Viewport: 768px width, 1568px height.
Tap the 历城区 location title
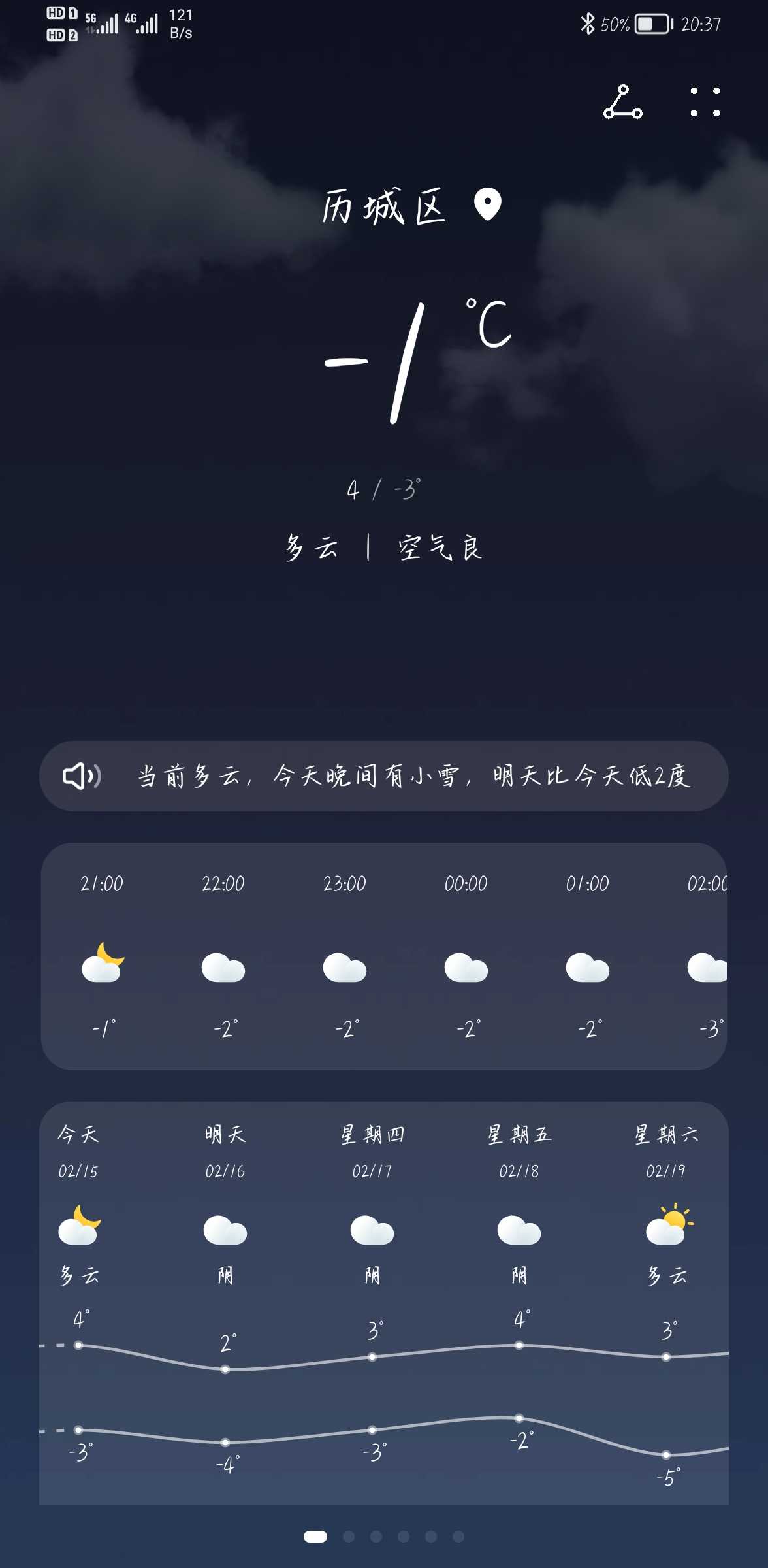click(x=384, y=206)
